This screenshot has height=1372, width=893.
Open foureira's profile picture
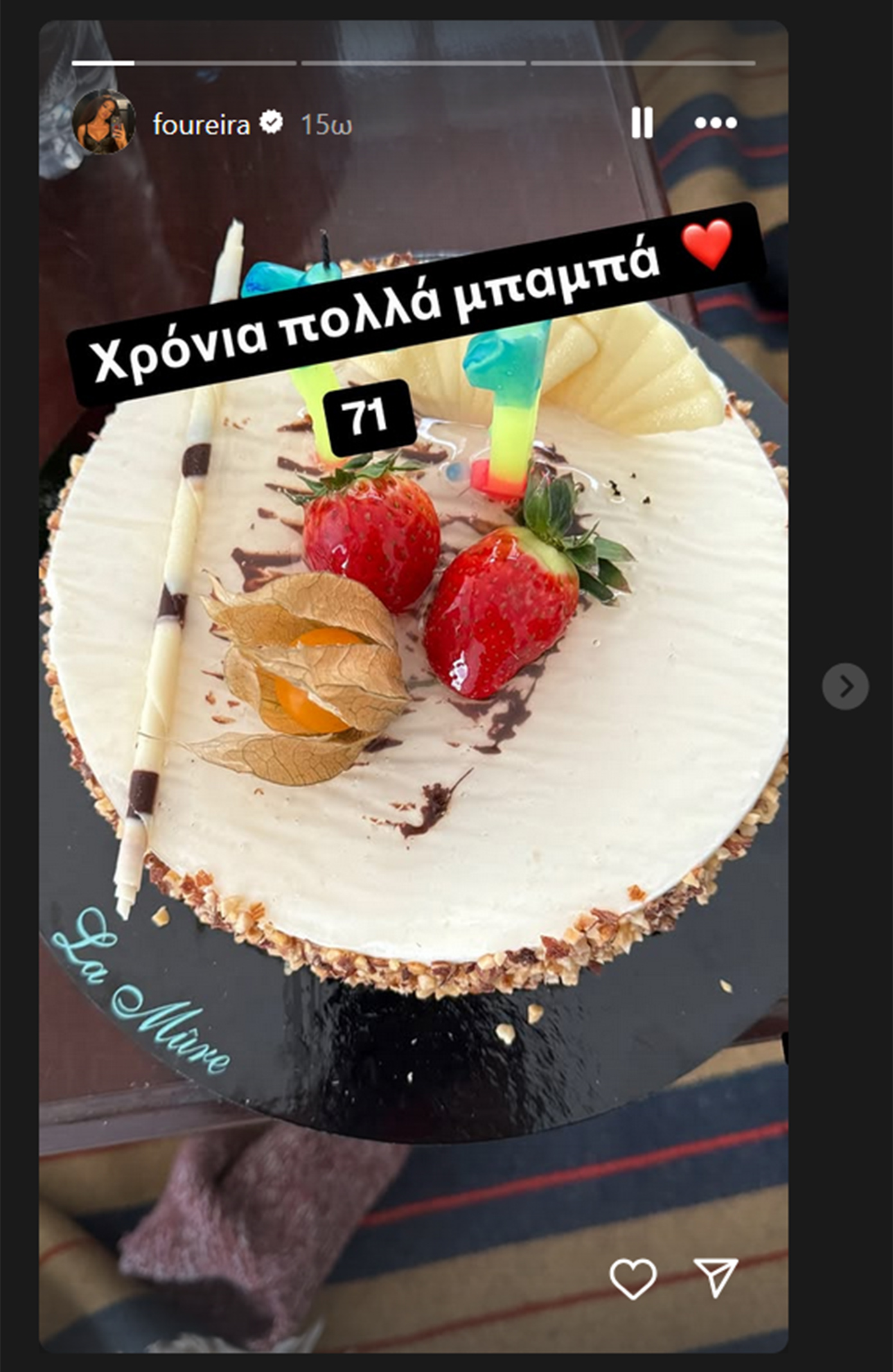[104, 122]
